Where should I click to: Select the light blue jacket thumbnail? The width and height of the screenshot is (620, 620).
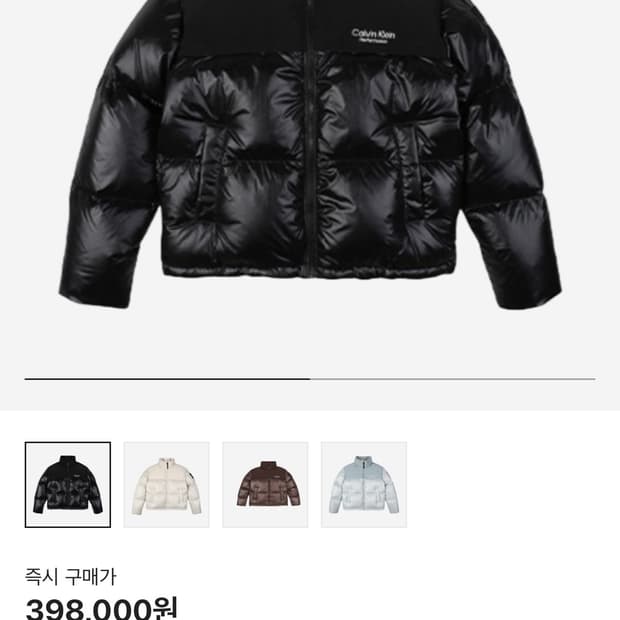pyautogui.click(x=364, y=484)
